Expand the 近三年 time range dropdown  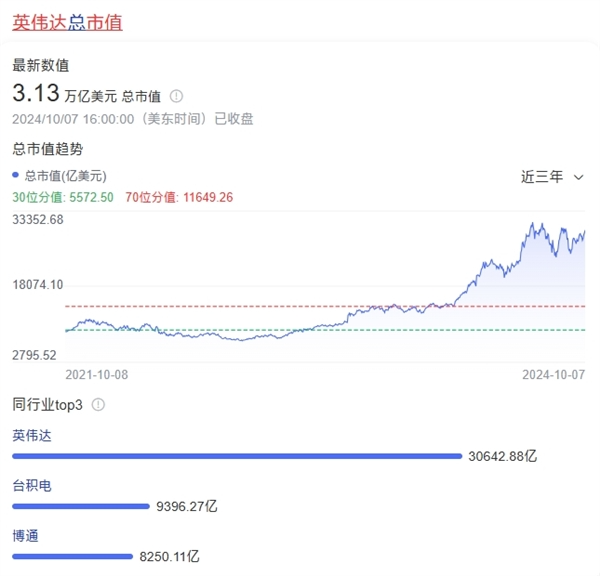pyautogui.click(x=552, y=177)
